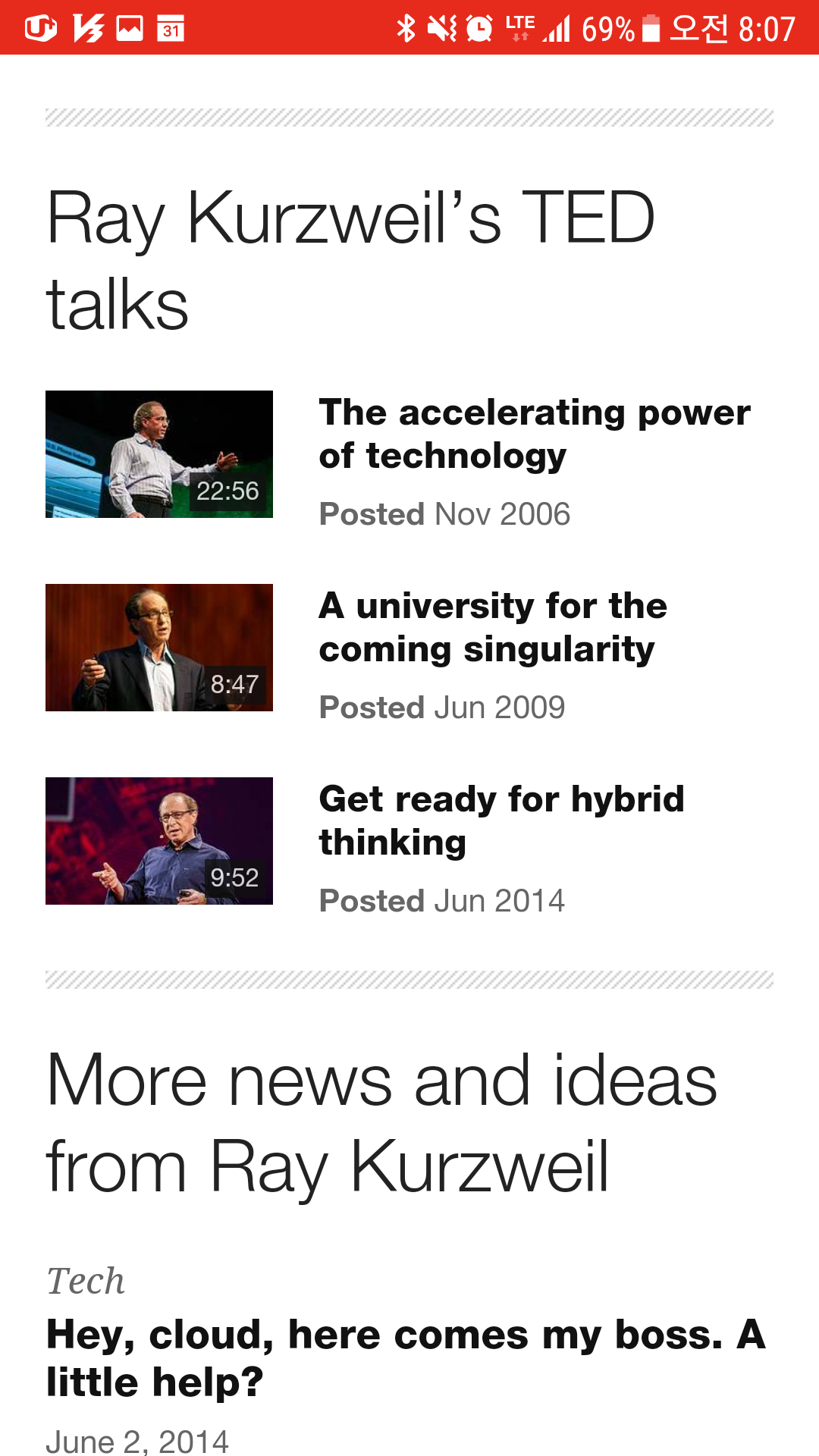The height and width of the screenshot is (1456, 819).
Task: Open "A university for the coming singularity"
Action: pos(493,627)
